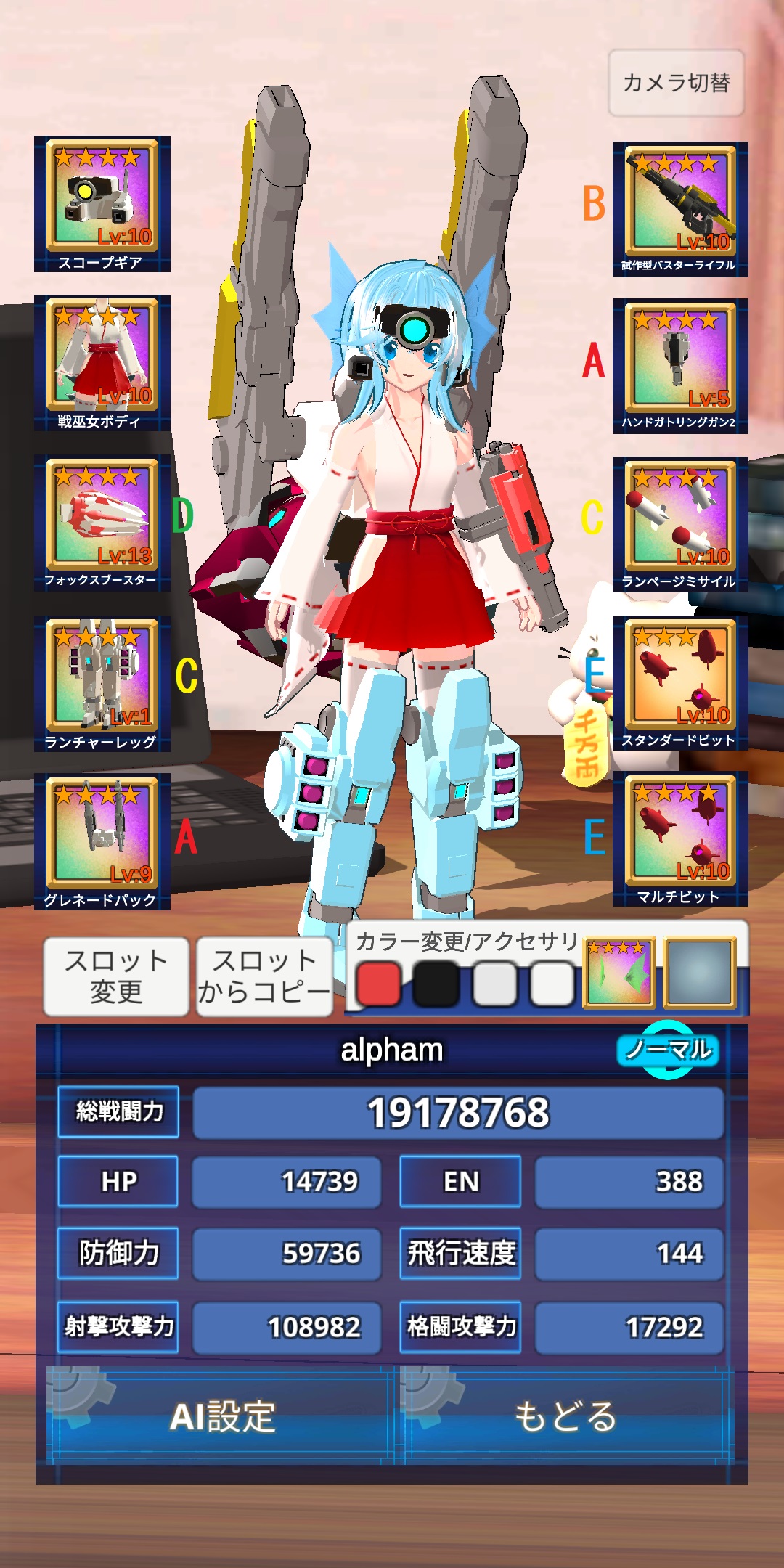Open the 戦巫女ボディ body part slot
Image resolution: width=784 pixels, height=1568 pixels.
click(x=102, y=362)
